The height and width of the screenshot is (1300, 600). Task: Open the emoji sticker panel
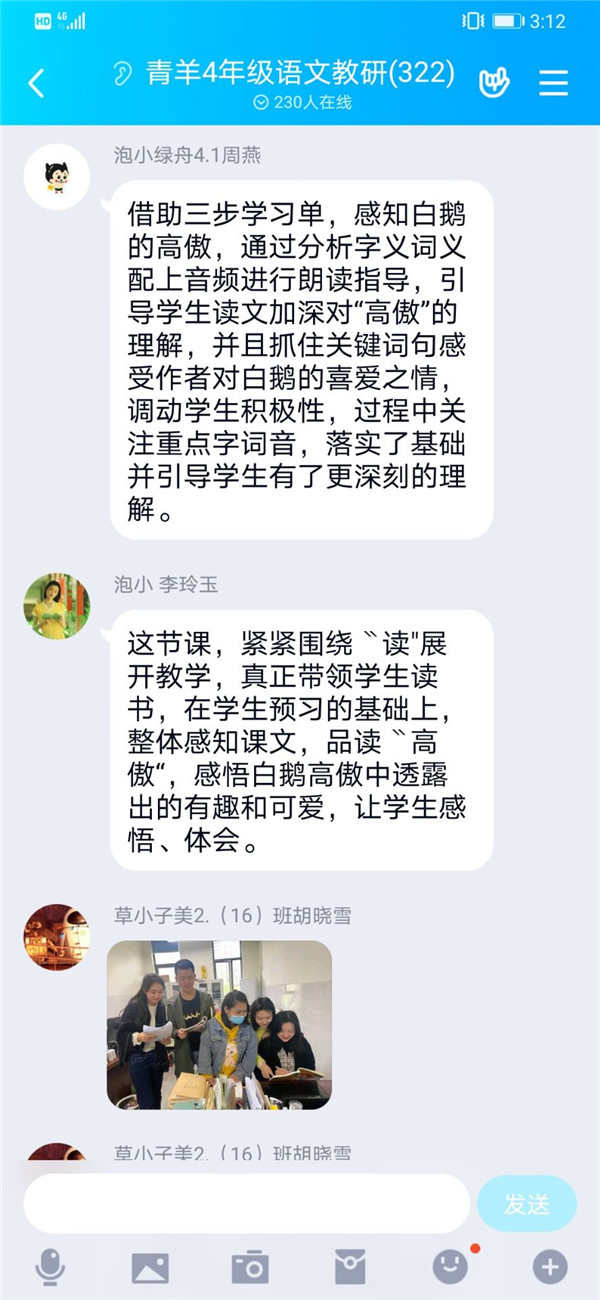point(450,1267)
